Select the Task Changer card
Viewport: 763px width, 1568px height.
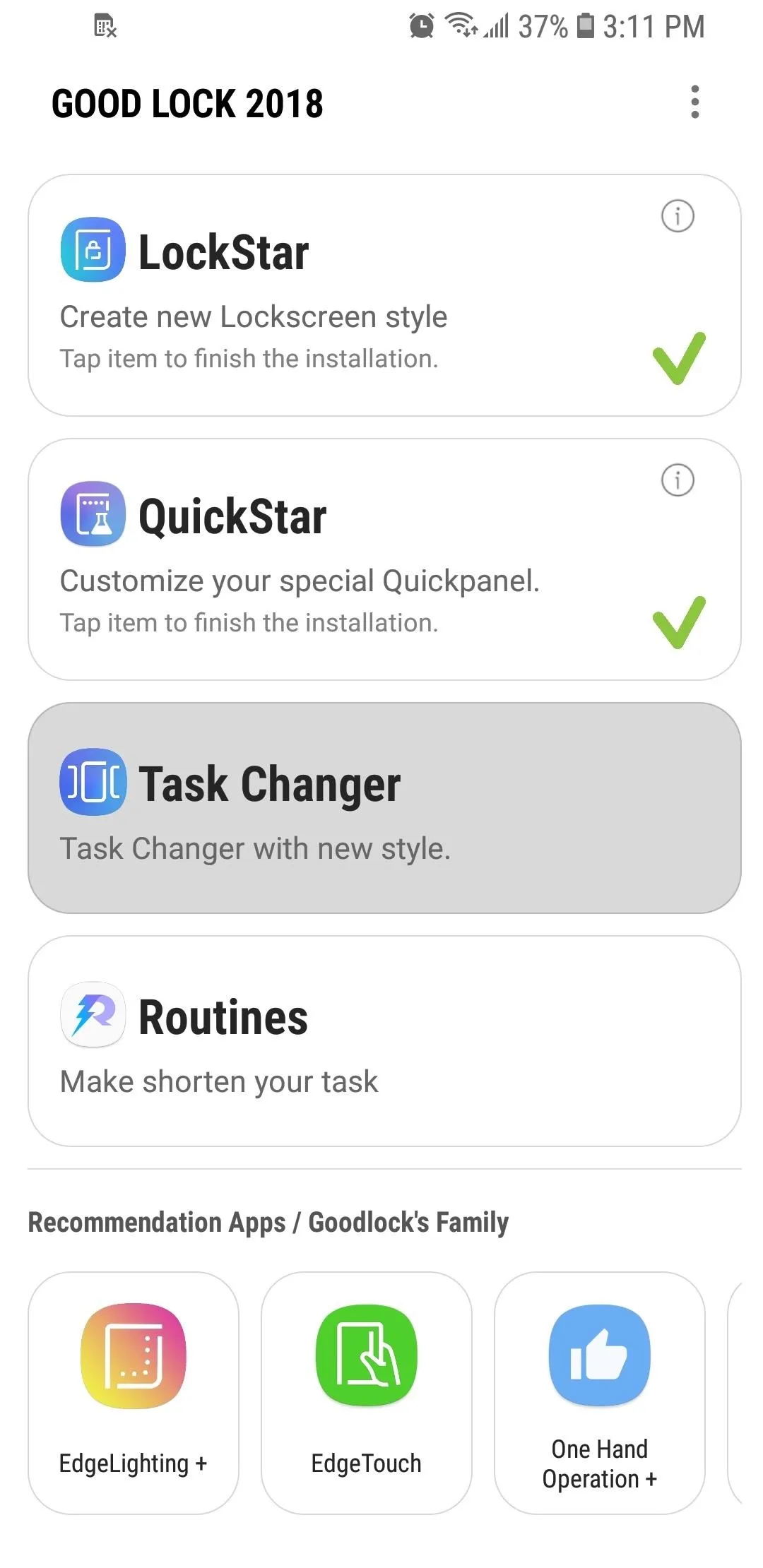(x=384, y=808)
